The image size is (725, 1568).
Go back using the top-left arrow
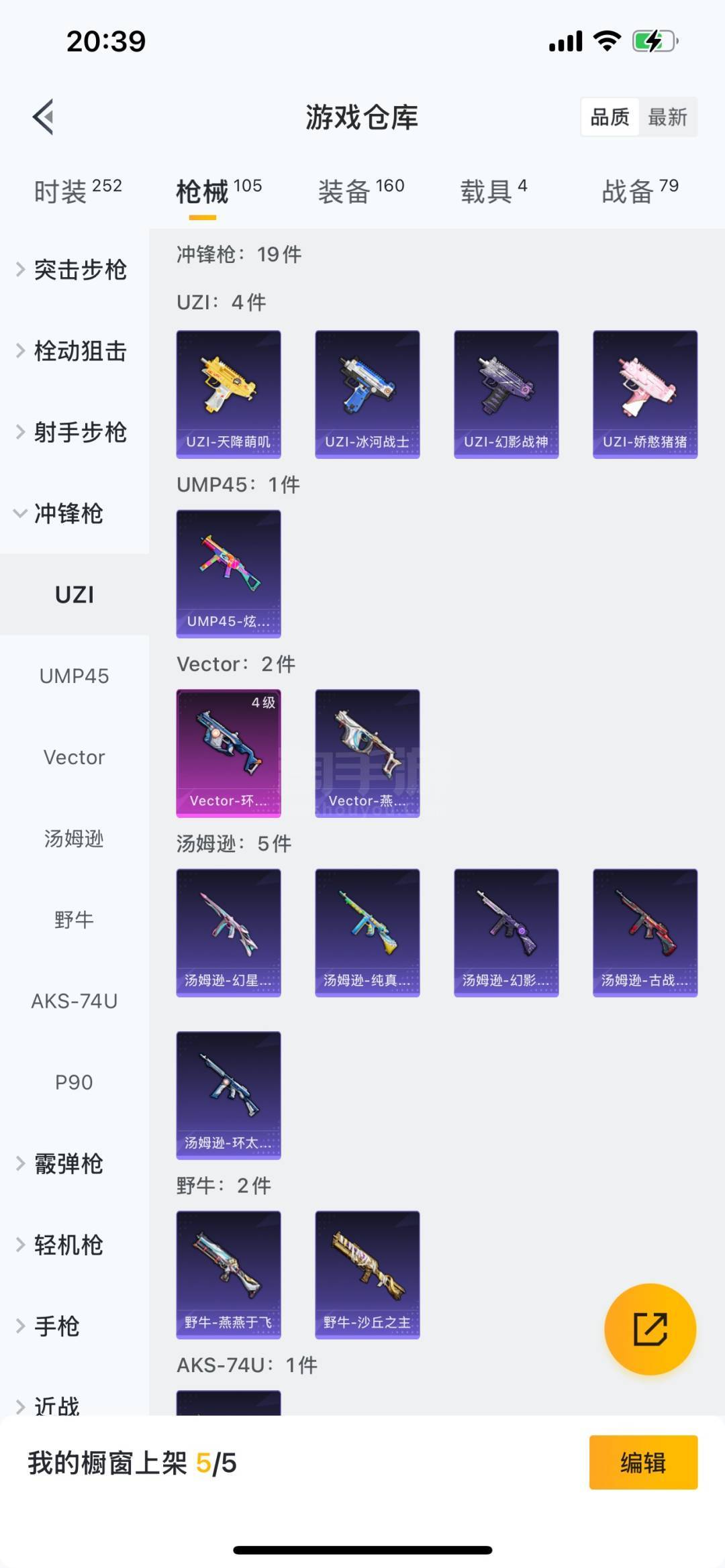(44, 117)
